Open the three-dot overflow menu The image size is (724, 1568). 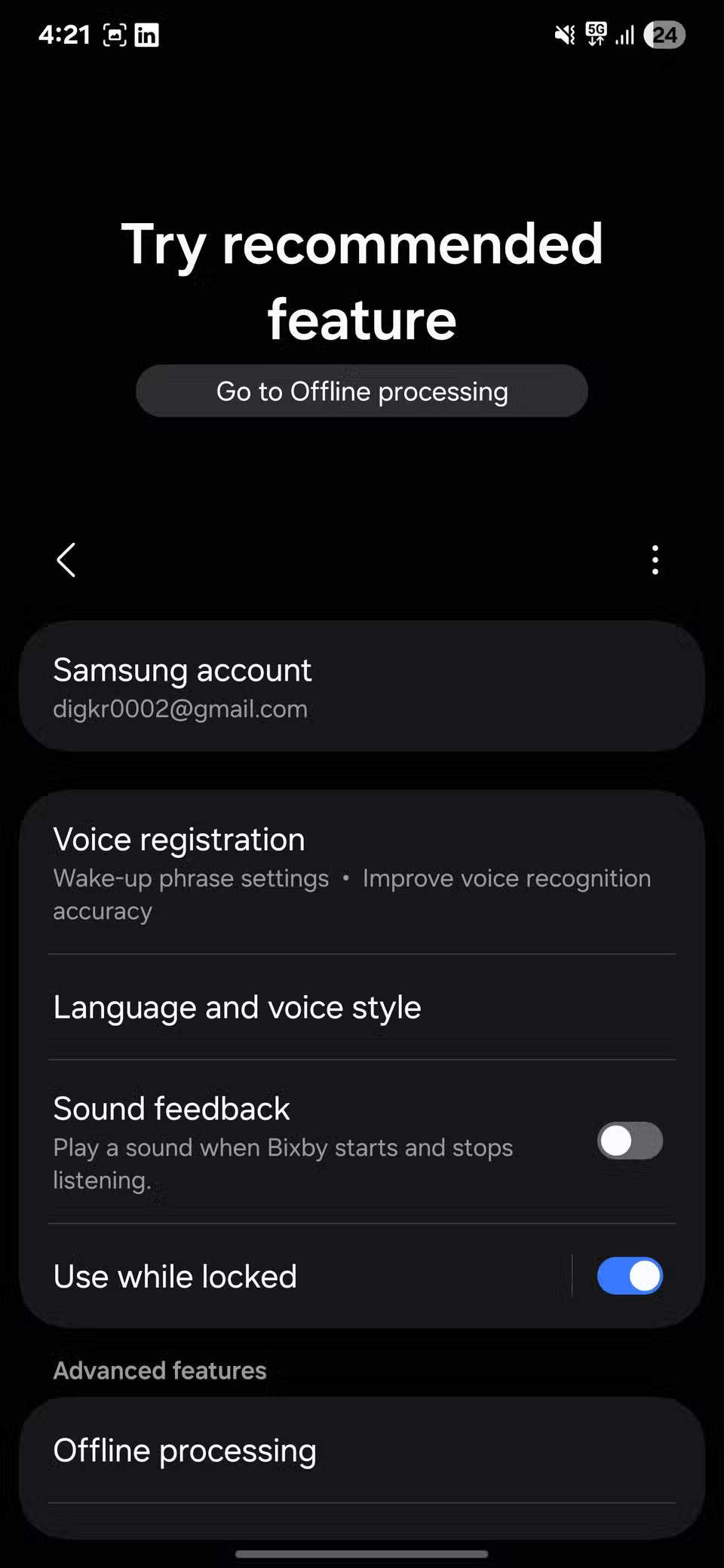pos(655,559)
